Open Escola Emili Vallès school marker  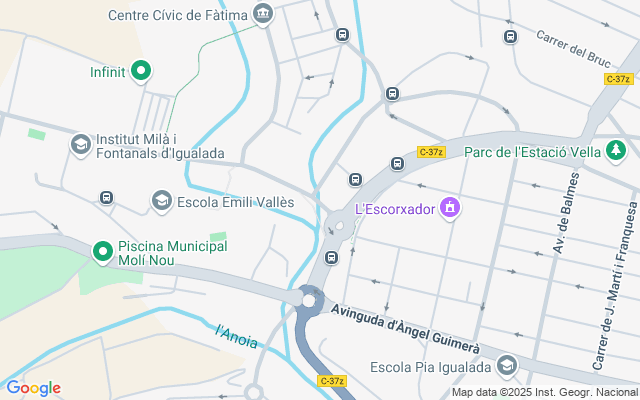[x=161, y=202]
